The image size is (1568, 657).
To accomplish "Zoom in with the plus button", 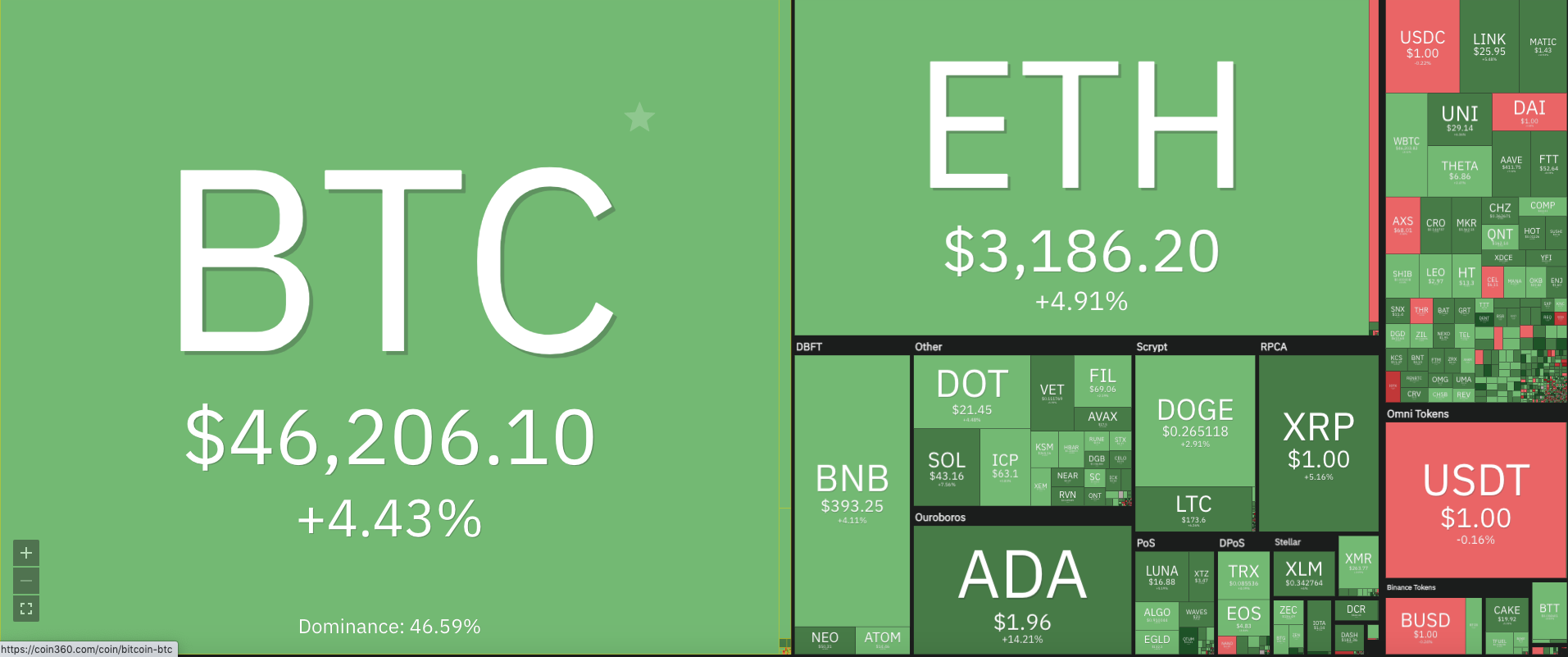I will point(26,553).
